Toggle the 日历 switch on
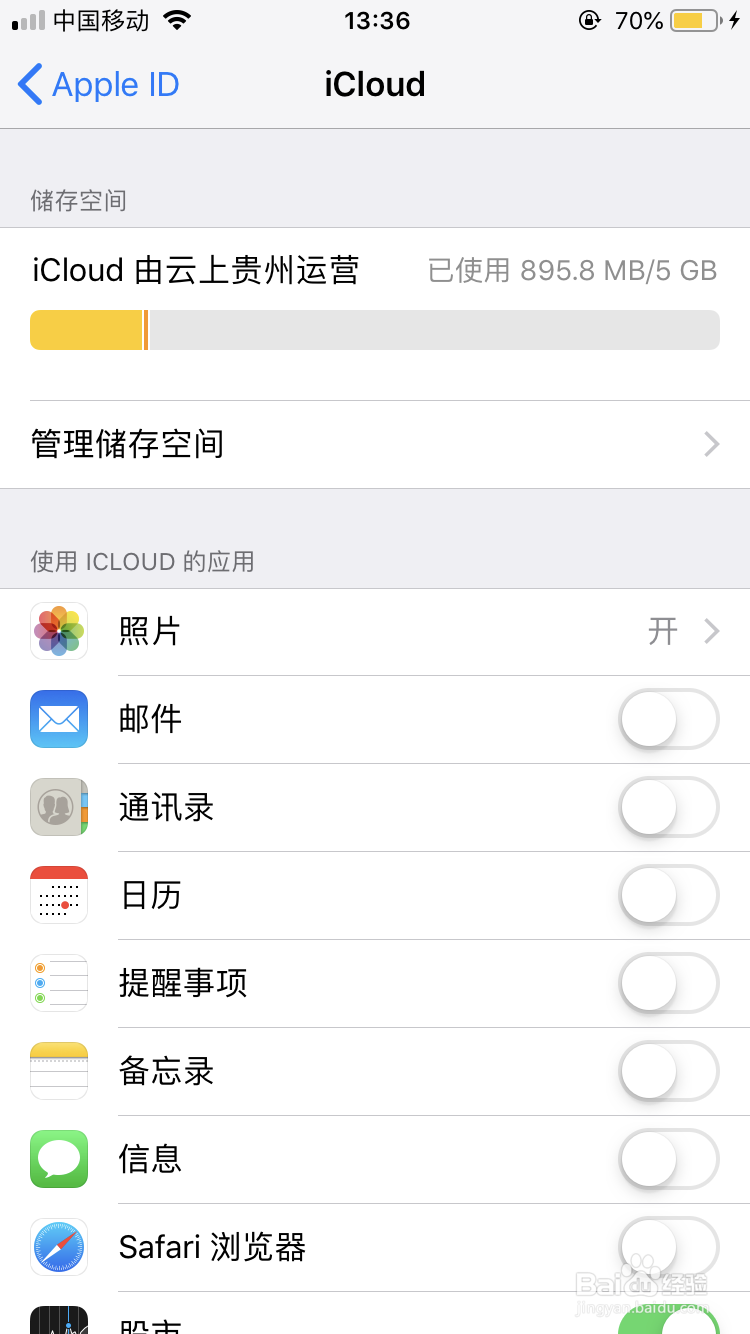Viewport: 750px width, 1334px height. 668,896
